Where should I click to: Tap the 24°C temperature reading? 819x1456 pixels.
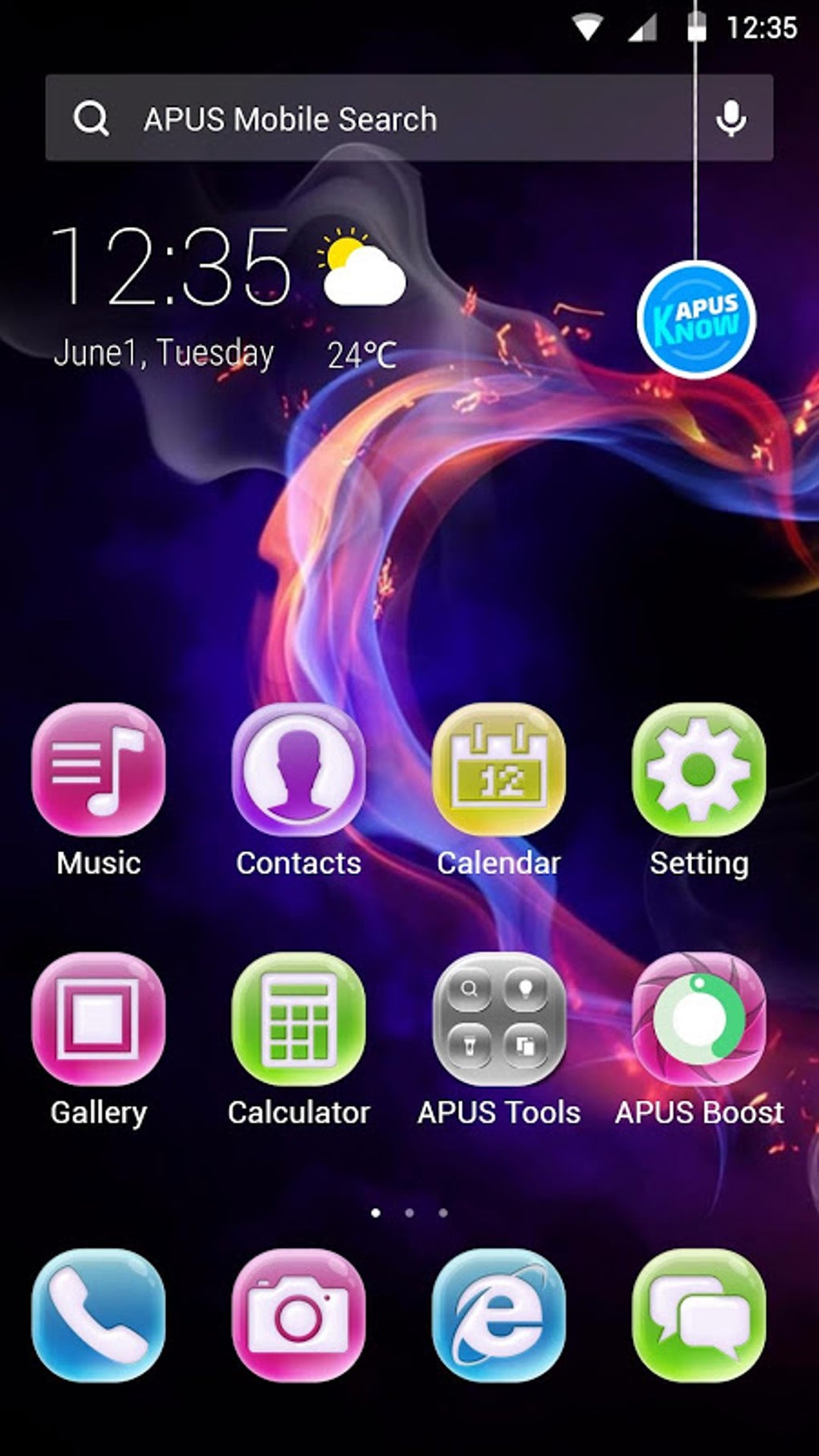(x=361, y=351)
